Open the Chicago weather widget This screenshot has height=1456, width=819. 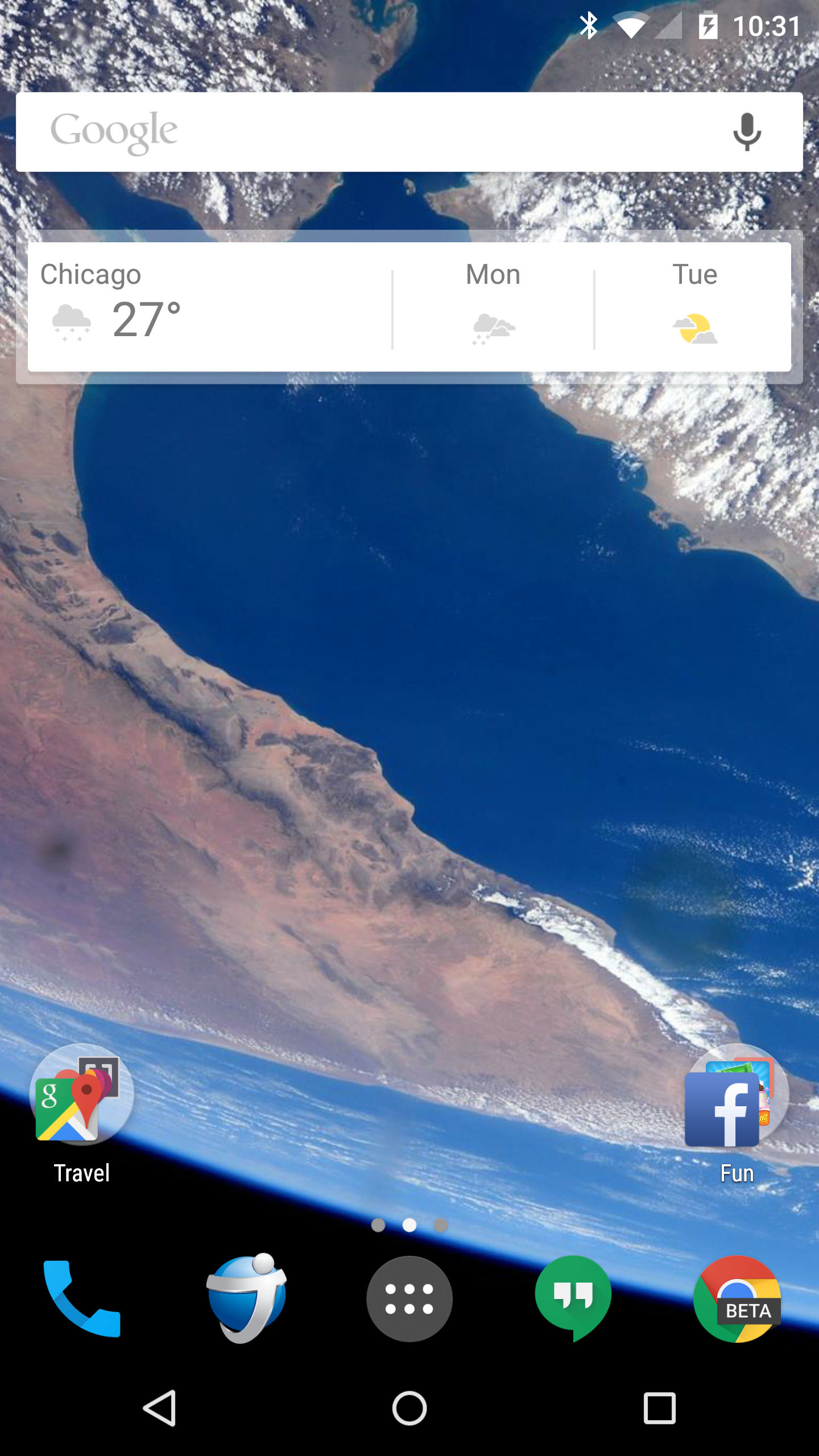point(409,307)
